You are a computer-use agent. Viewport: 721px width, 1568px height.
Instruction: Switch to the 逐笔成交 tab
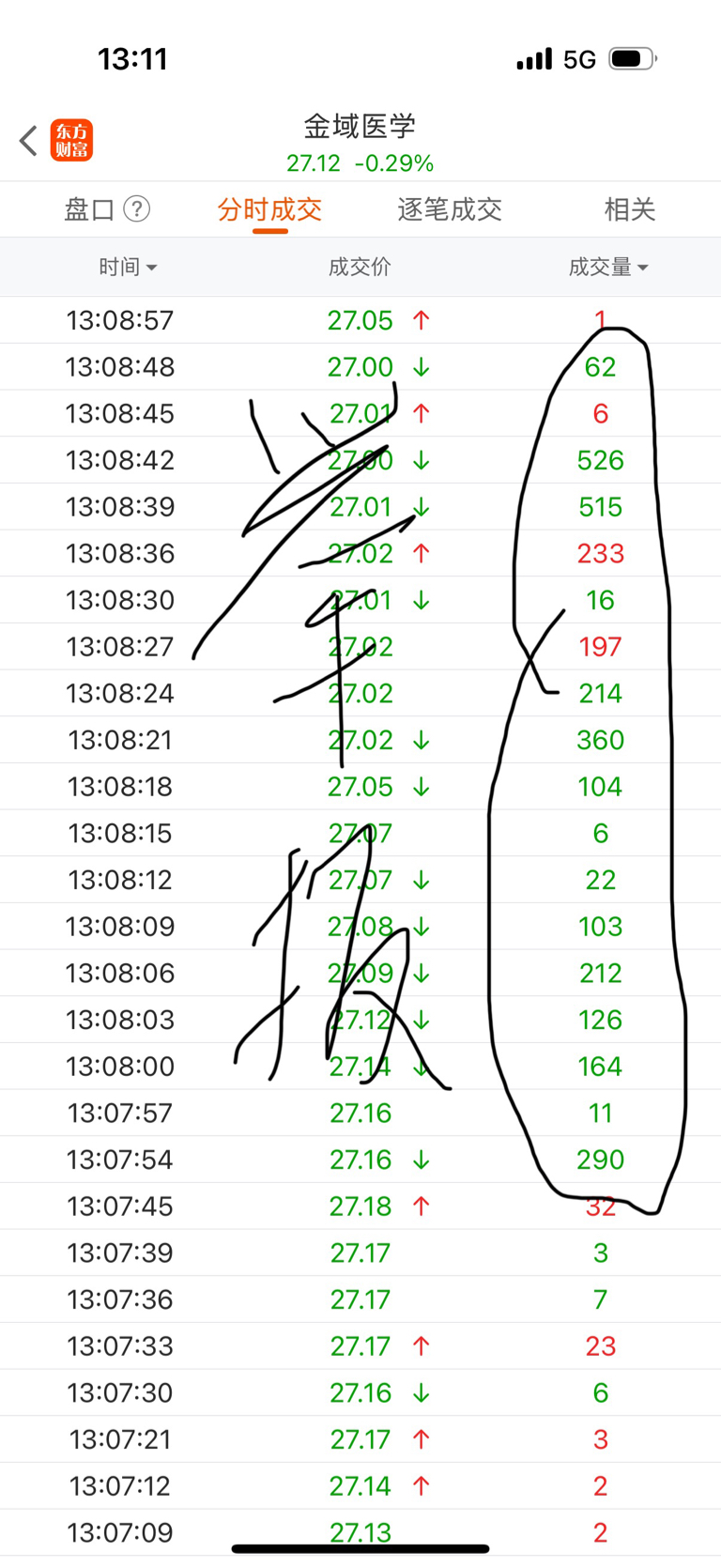coord(450,209)
